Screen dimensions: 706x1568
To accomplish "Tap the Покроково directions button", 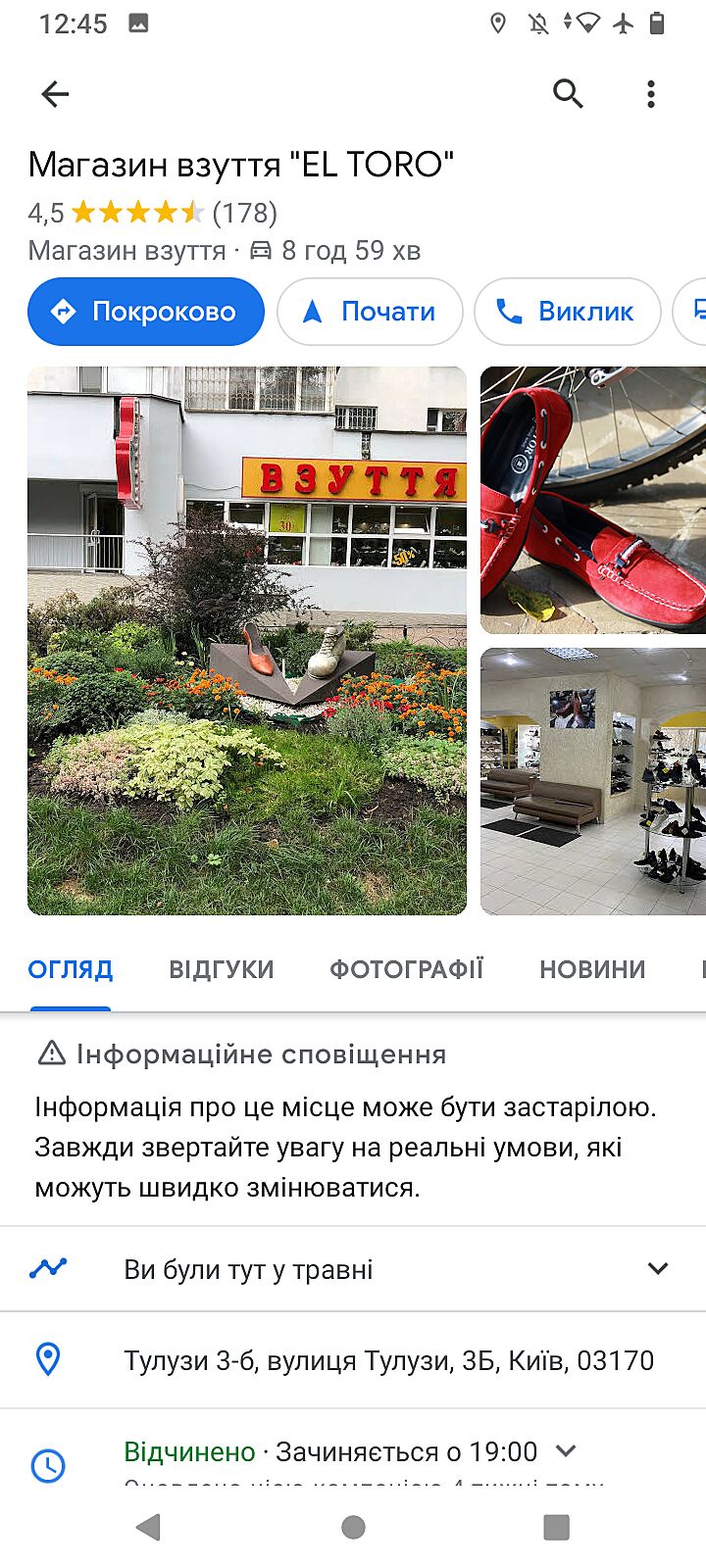I will tap(146, 312).
